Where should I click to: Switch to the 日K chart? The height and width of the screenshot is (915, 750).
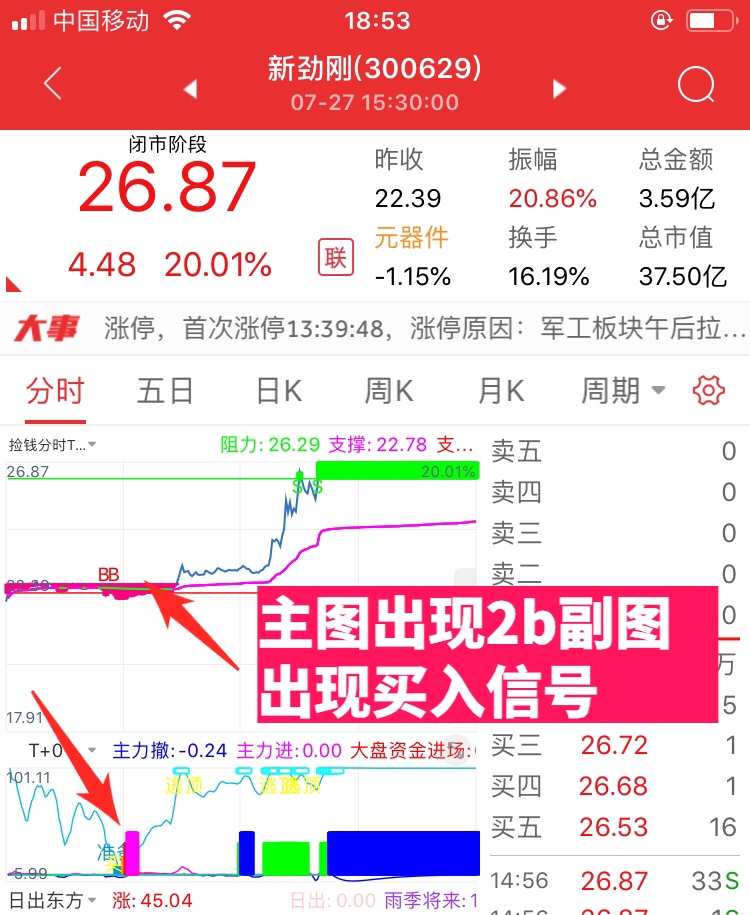click(279, 390)
